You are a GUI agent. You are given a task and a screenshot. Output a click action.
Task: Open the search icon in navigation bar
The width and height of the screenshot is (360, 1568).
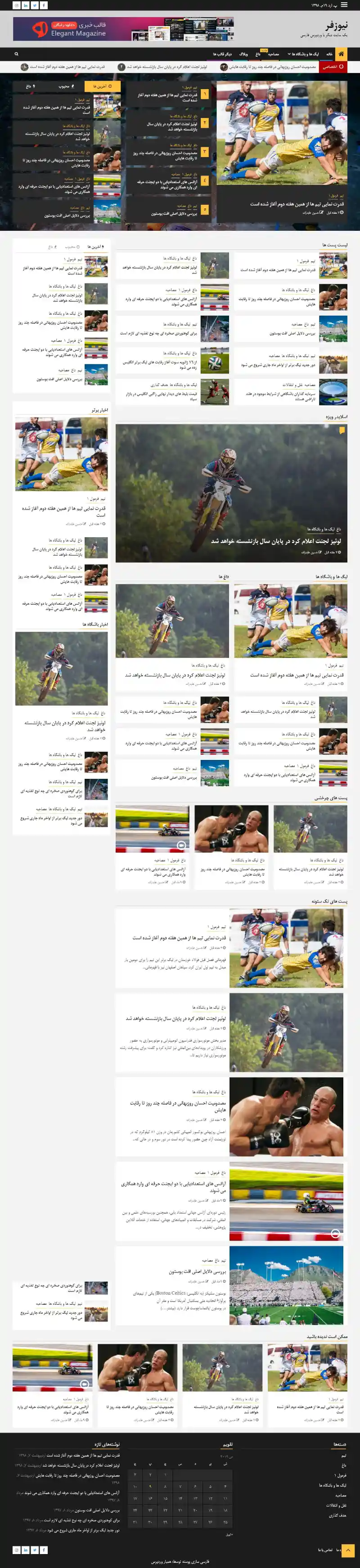click(x=17, y=54)
